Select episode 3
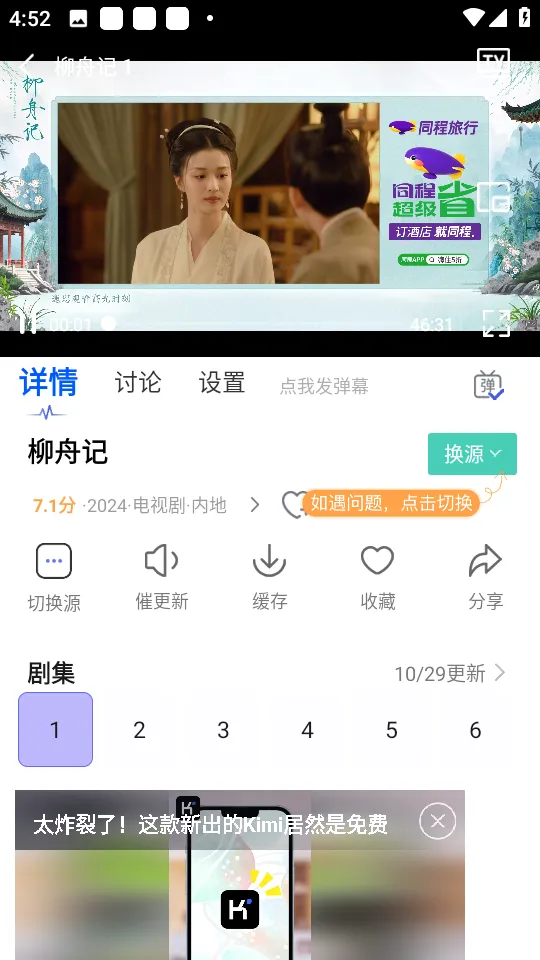This screenshot has height=960, width=540. point(223,730)
